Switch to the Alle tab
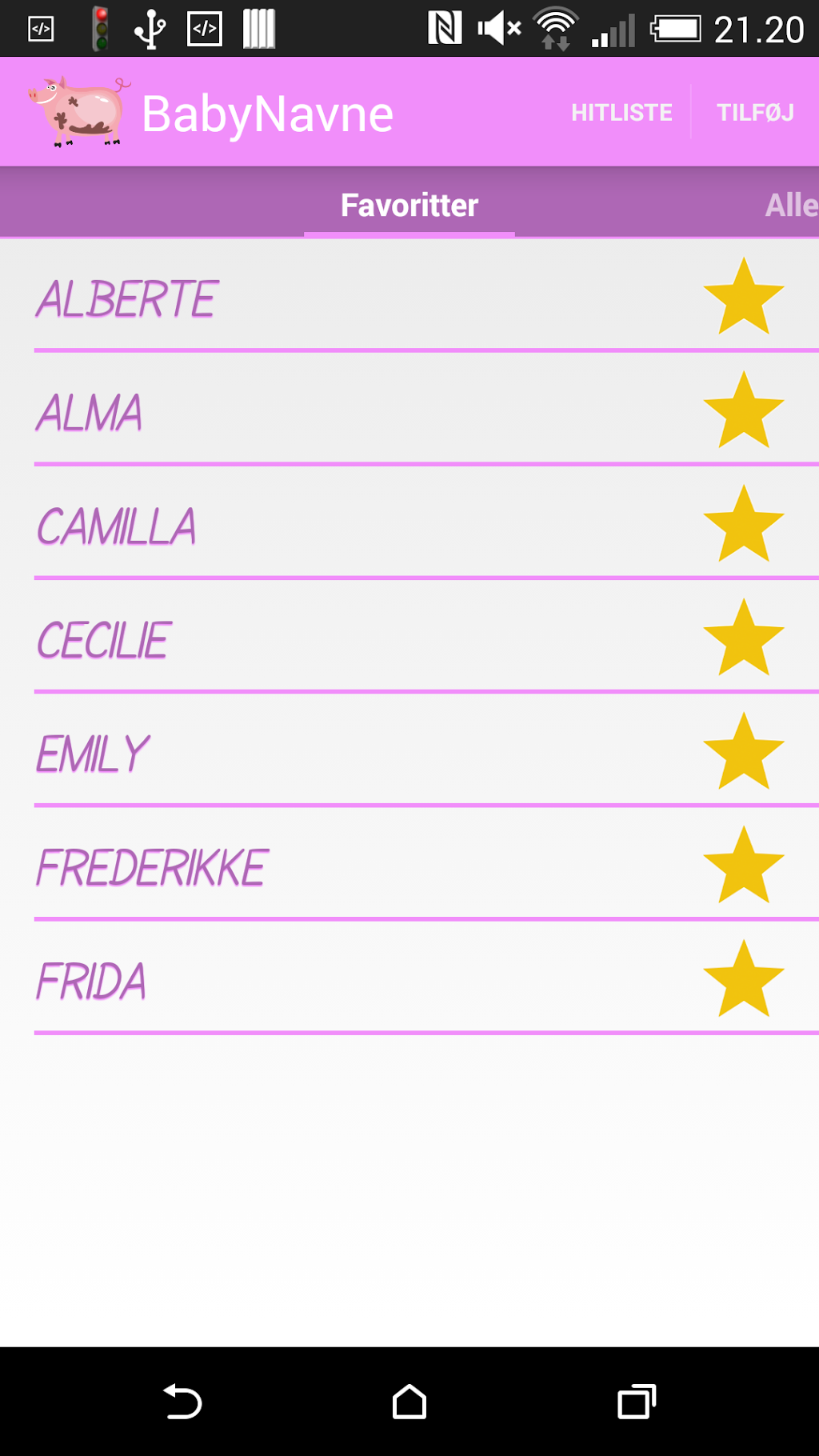The width and height of the screenshot is (819, 1456). [790, 206]
